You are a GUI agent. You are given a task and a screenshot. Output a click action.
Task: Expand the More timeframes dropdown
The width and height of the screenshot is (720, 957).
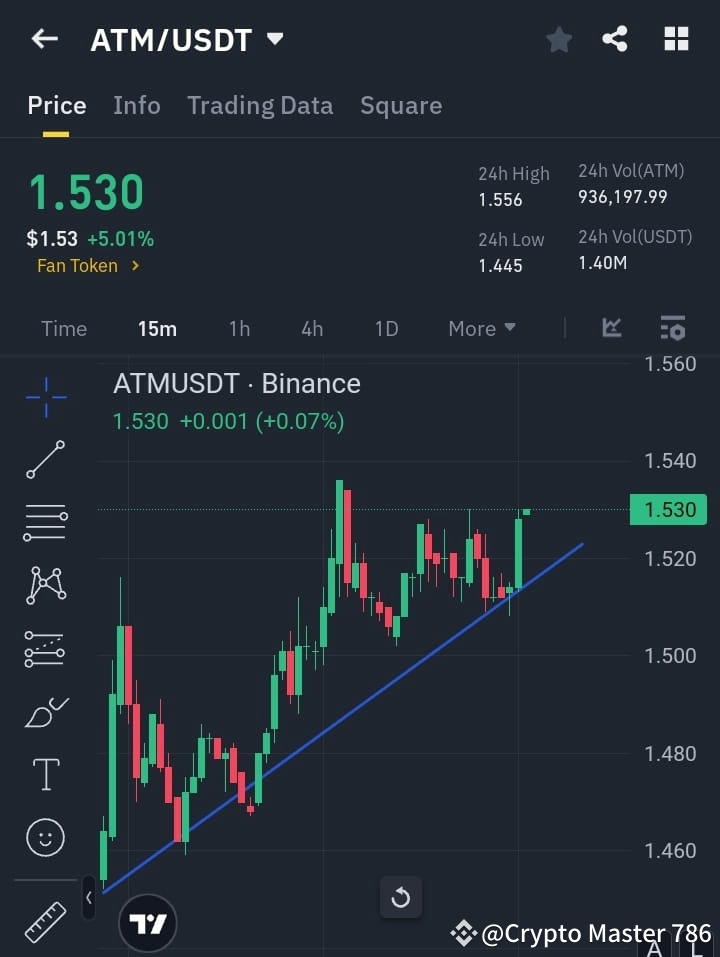tap(481, 328)
